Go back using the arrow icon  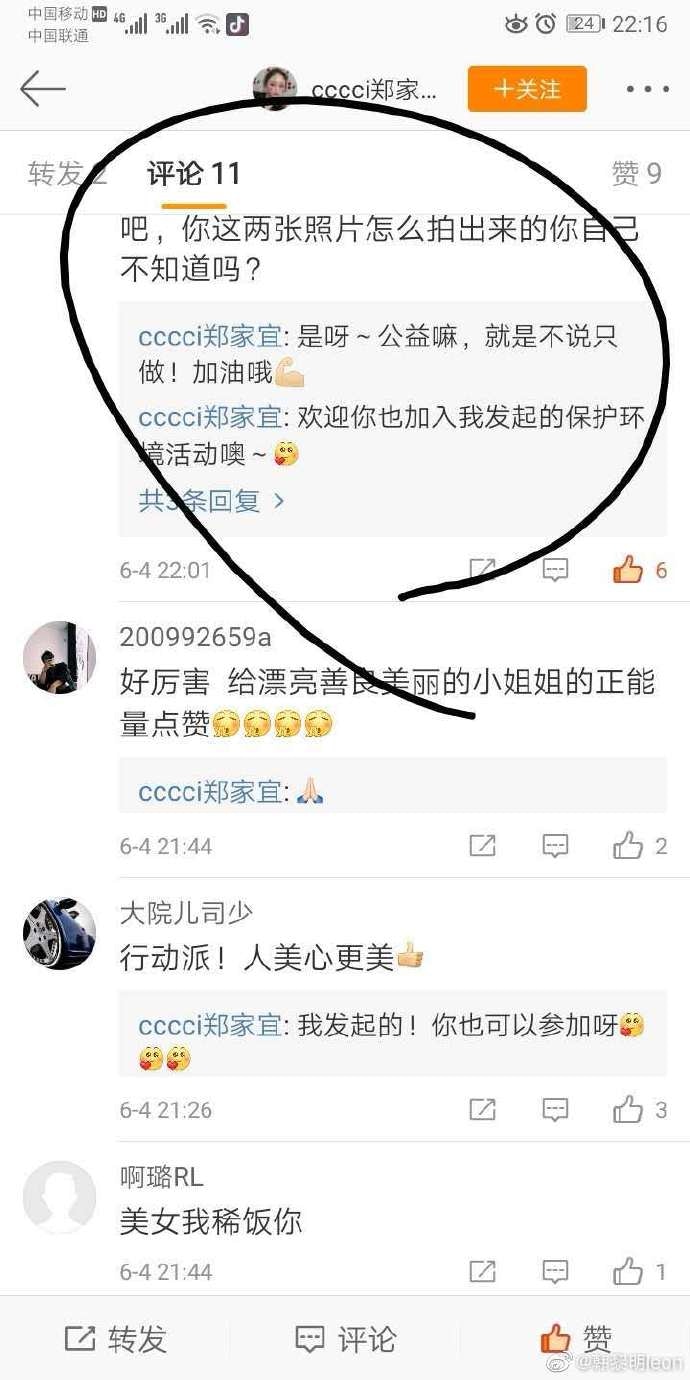coord(42,90)
